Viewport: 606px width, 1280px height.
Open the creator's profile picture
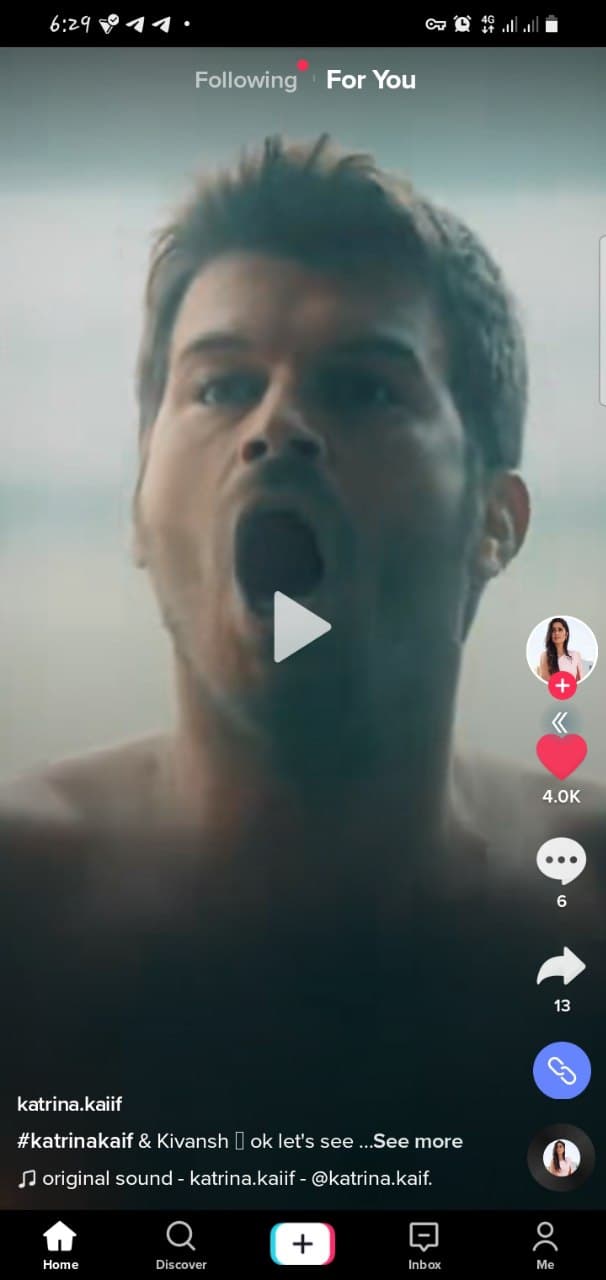[x=562, y=650]
